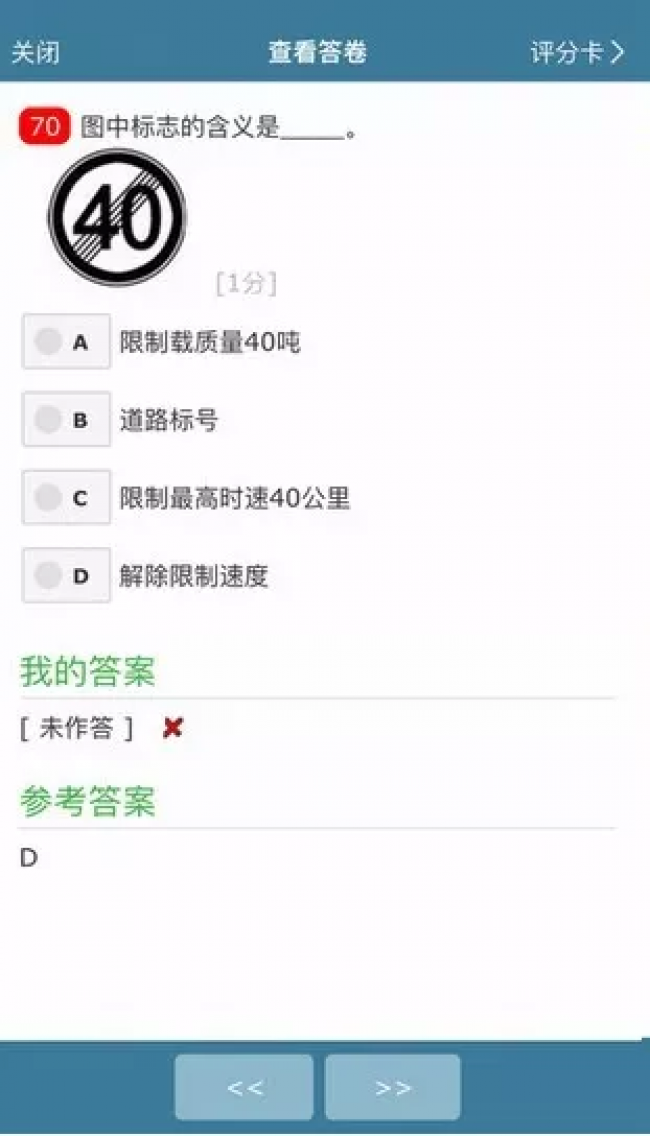Go to the previous question
Screen dimensions: 650x1136
pyautogui.click(x=244, y=1087)
